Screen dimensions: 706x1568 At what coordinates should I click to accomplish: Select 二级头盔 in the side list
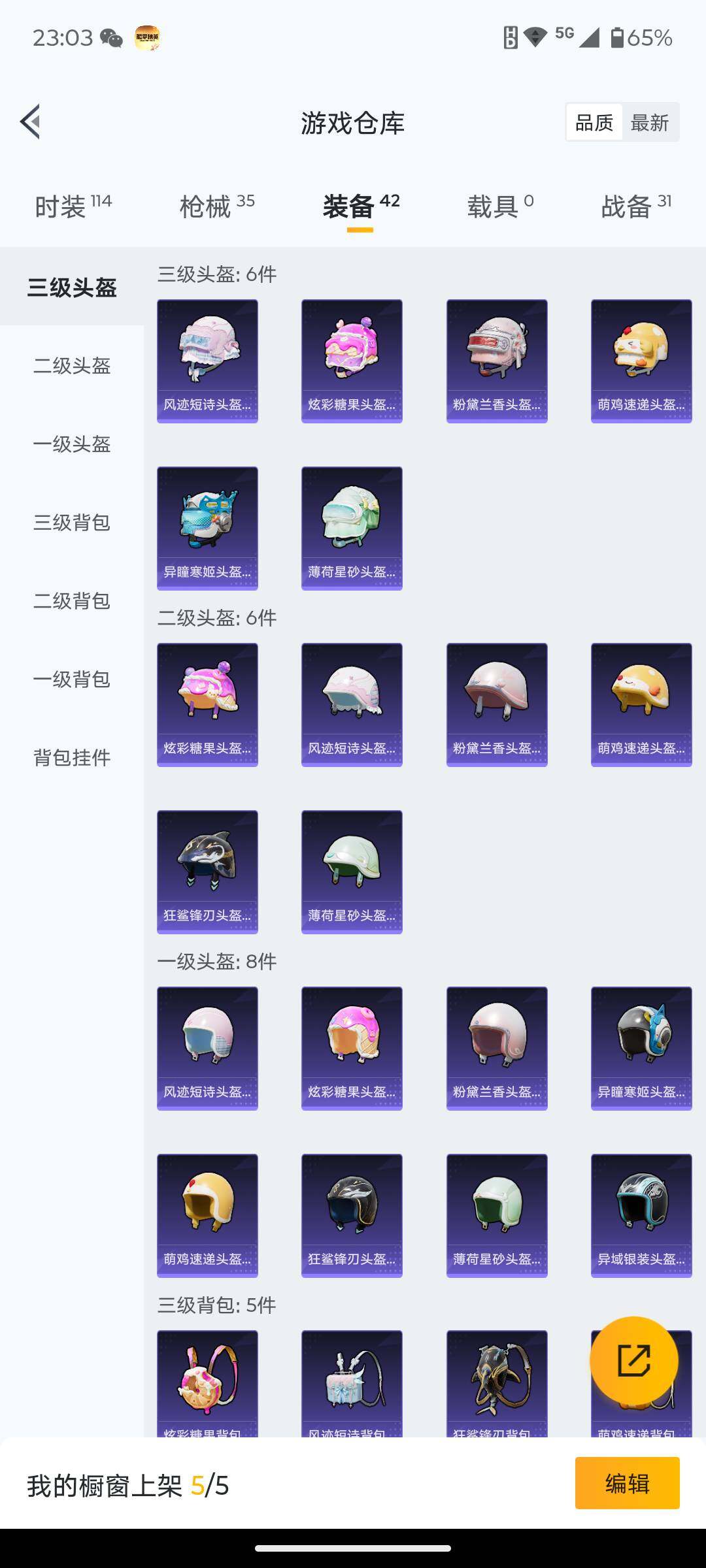coord(72,366)
